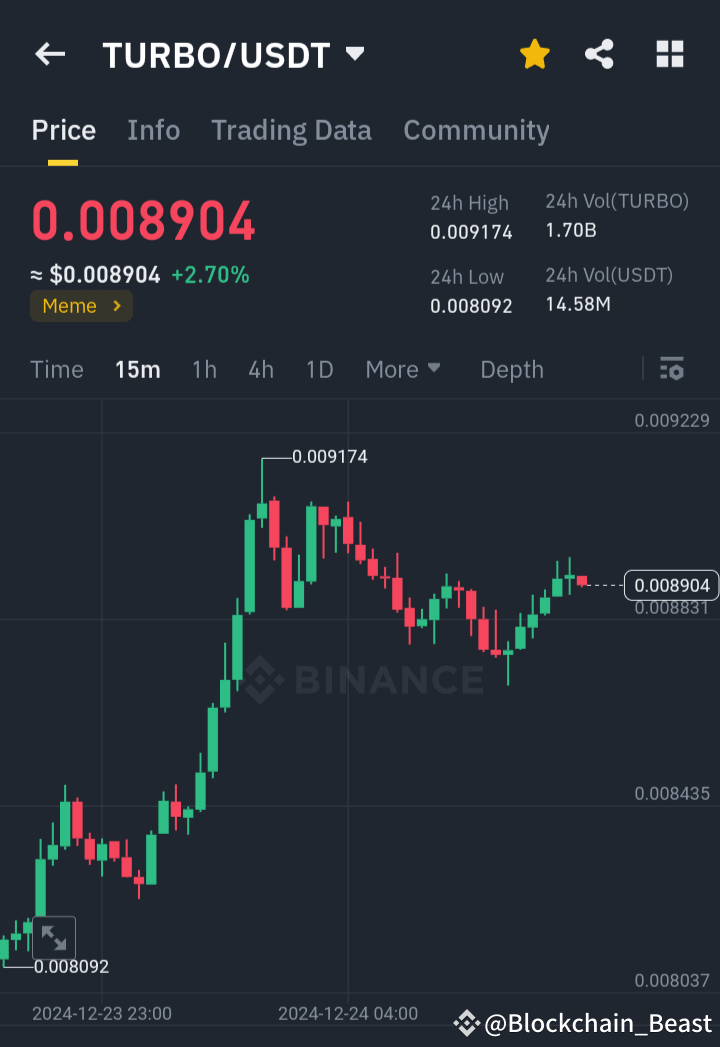
Task: Click the current price label 0.008904
Action: coord(671,585)
